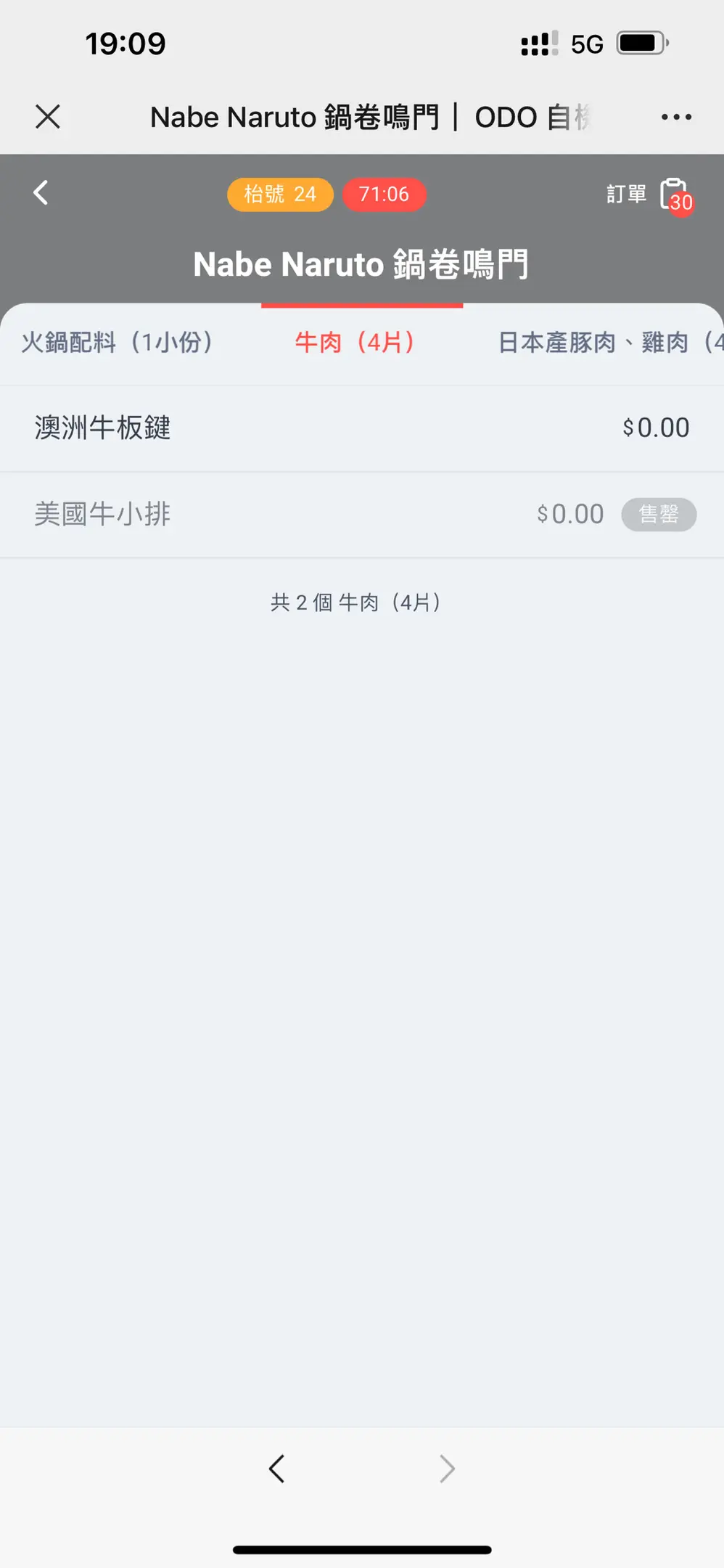Switch to the 火鍋配料（1小份）tab
The height and width of the screenshot is (1568, 724).
pyautogui.click(x=117, y=342)
